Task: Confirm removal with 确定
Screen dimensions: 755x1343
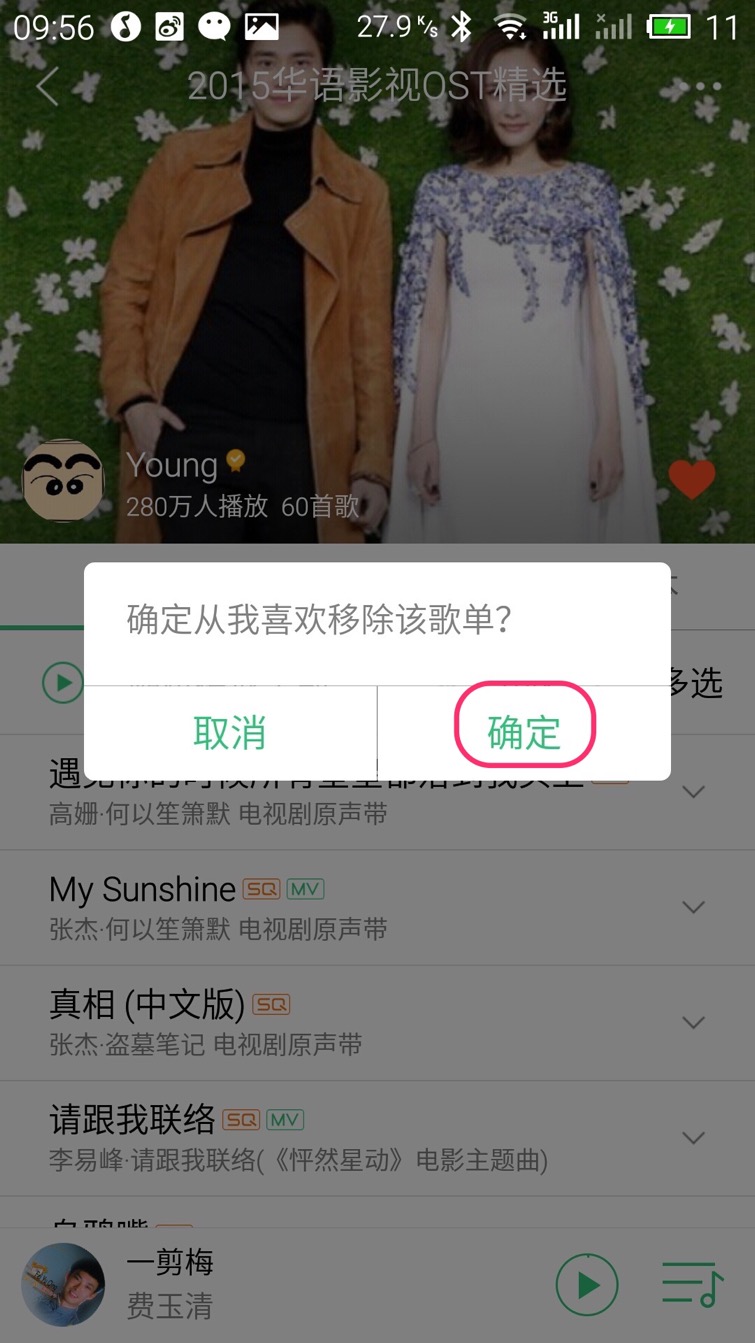Action: pos(524,732)
